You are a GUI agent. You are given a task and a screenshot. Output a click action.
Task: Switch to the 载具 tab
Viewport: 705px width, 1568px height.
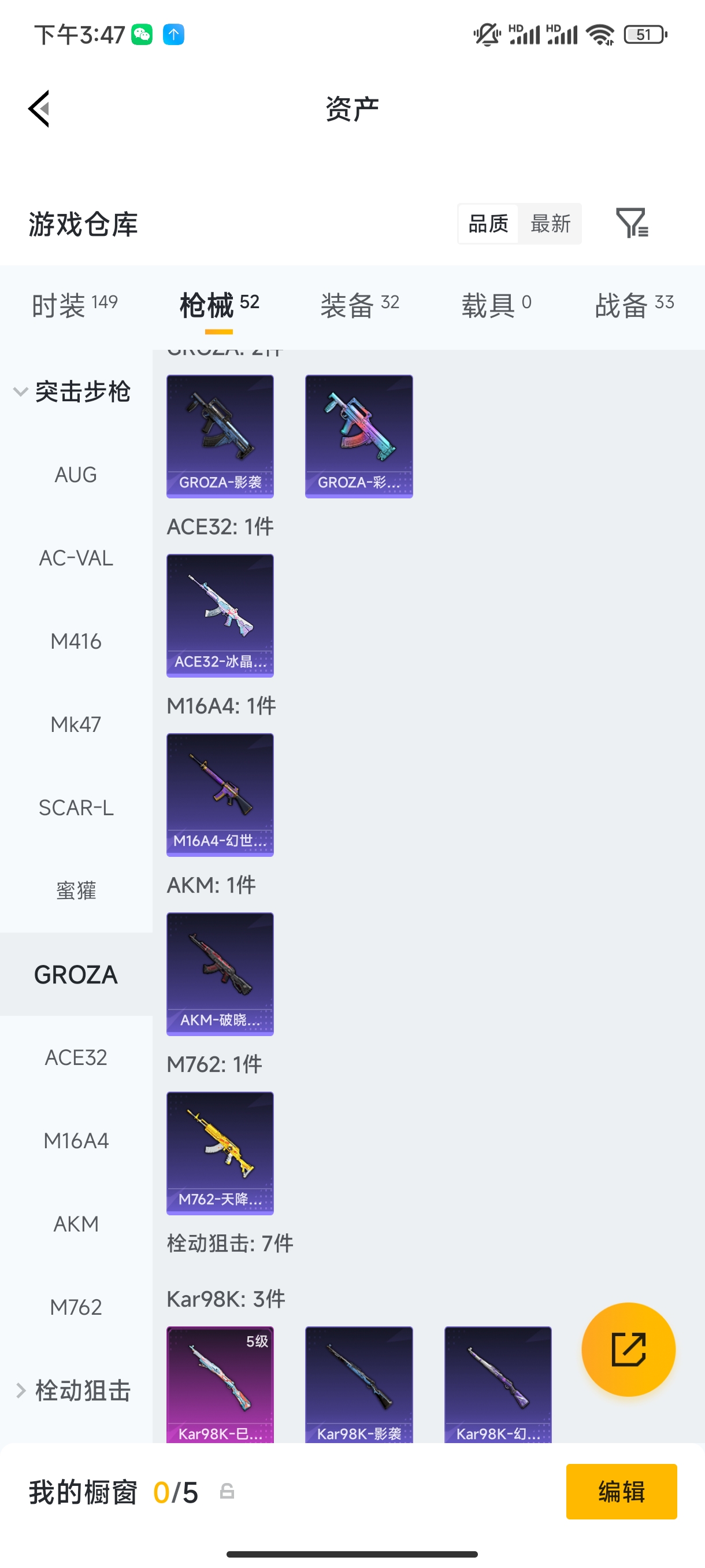[x=496, y=304]
